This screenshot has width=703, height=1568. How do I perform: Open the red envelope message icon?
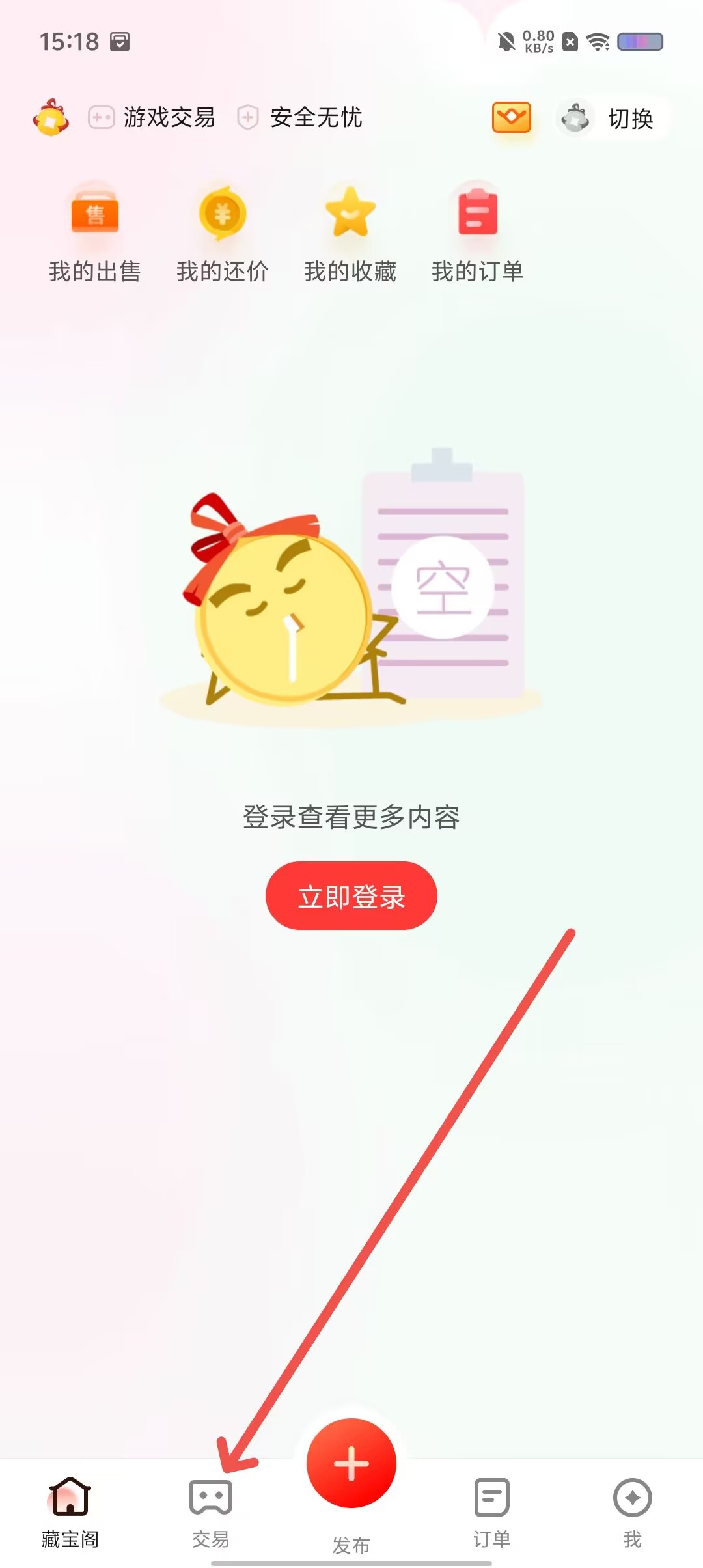[x=511, y=118]
